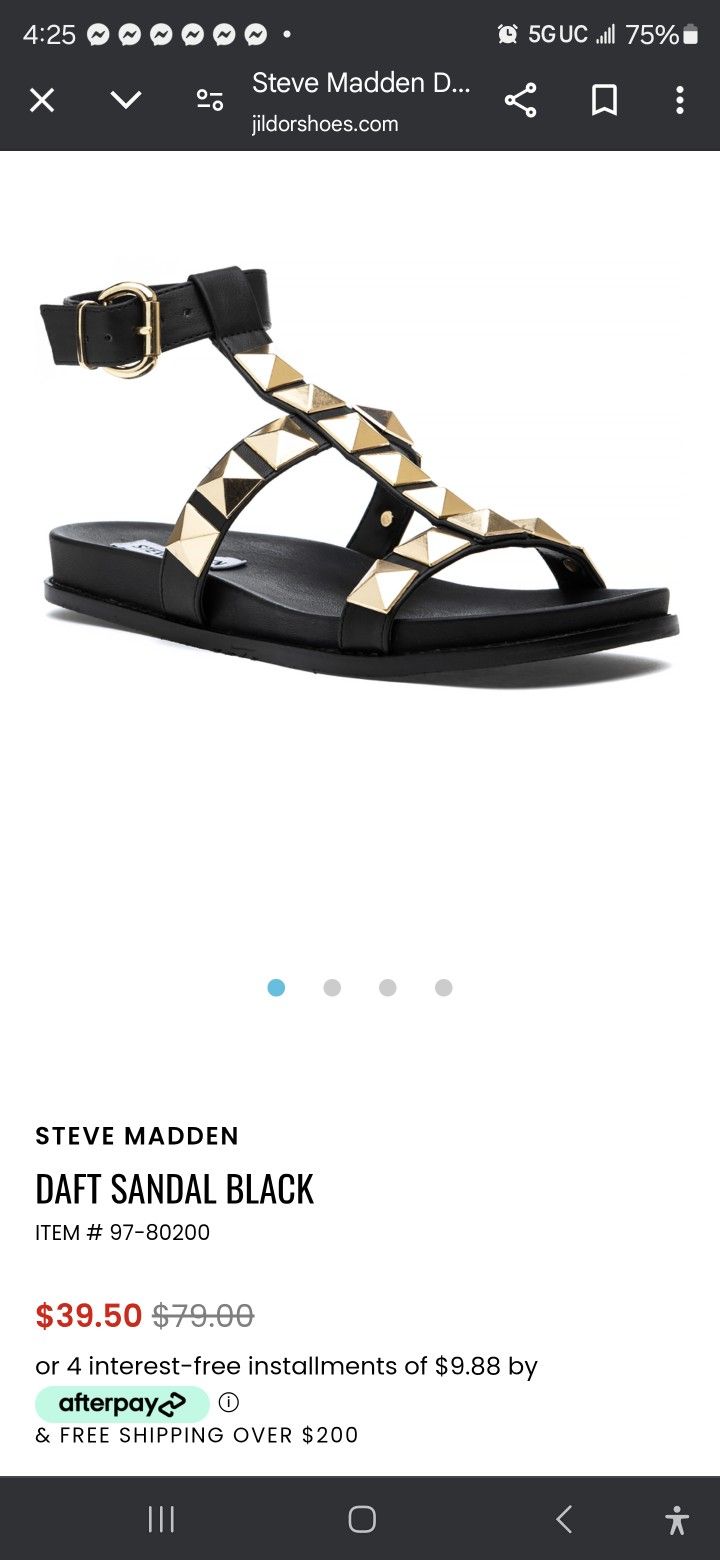720x1560 pixels.
Task: Tap the alarm clock status icon
Action: (510, 33)
